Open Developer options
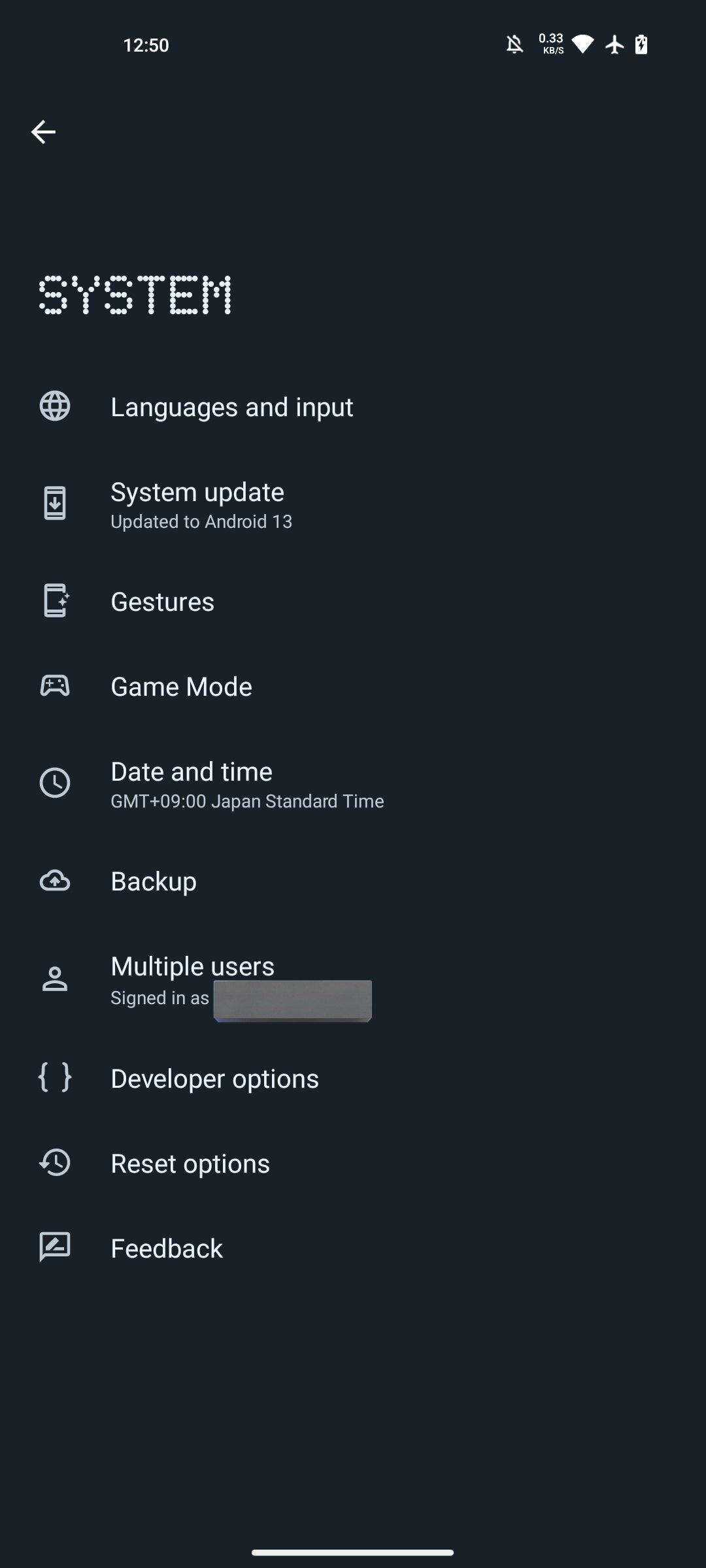This screenshot has height=1568, width=706. pyautogui.click(x=214, y=1079)
